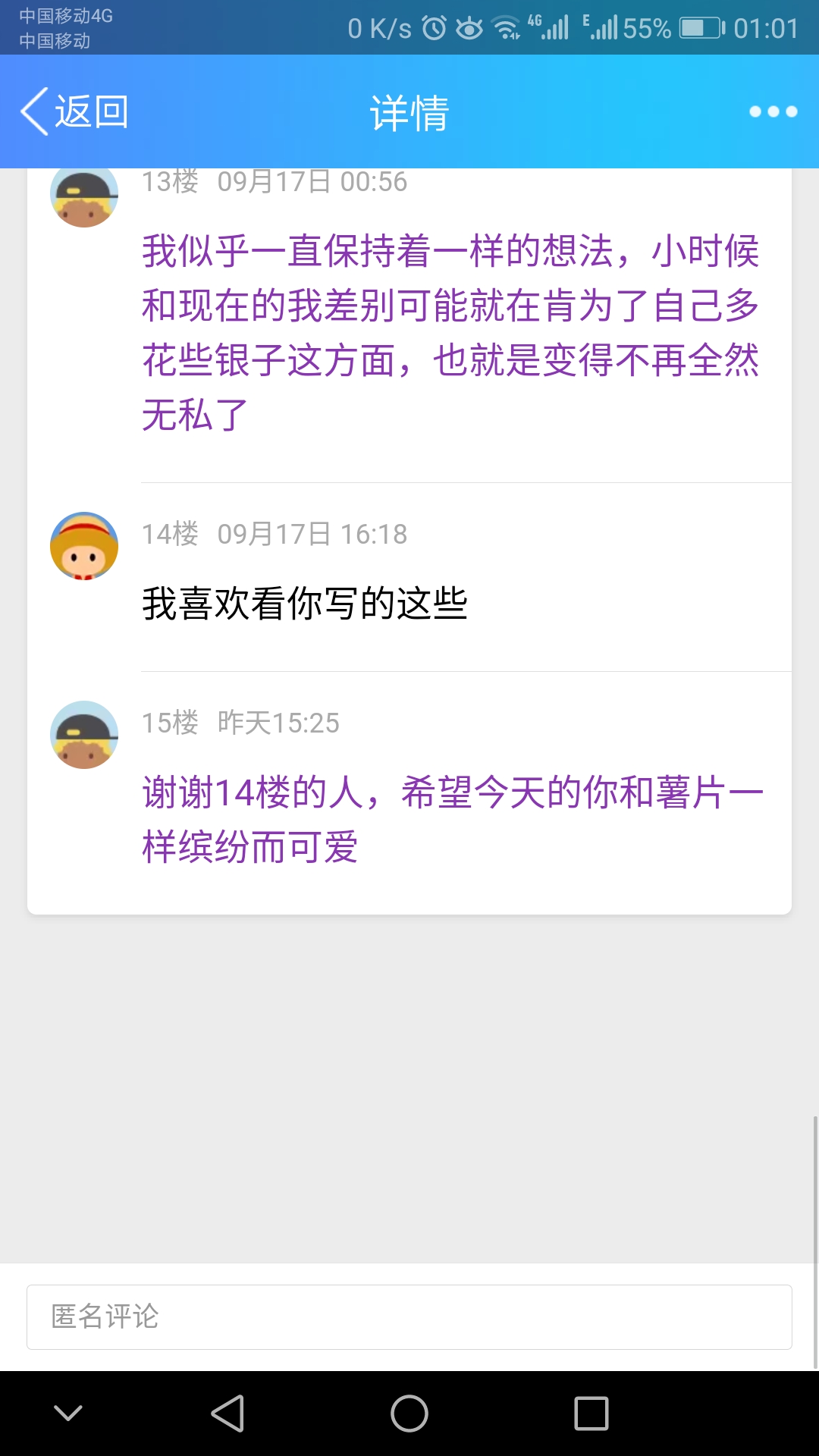Hide the keyboard with the down chevron
Viewport: 819px width, 1456px height.
coord(68,1414)
